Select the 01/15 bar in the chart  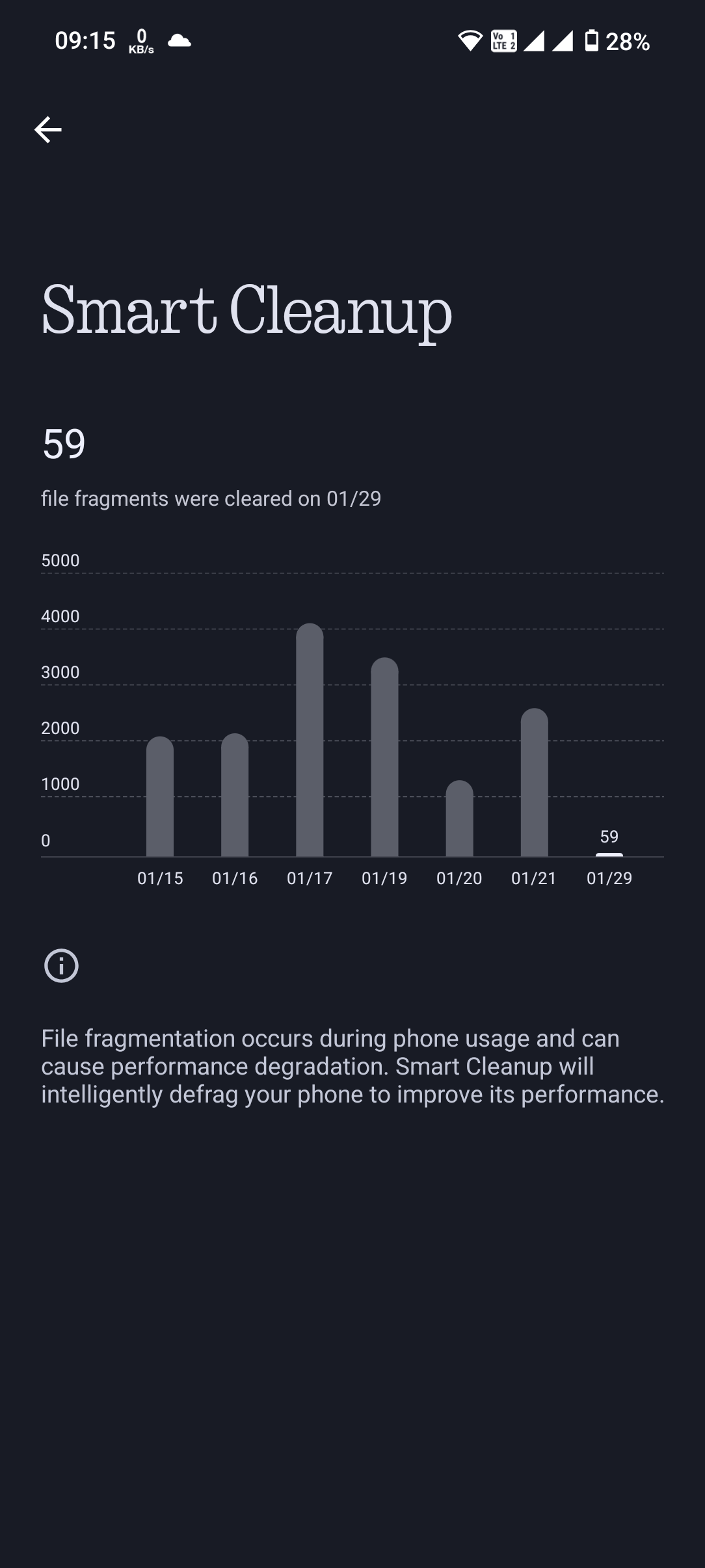coord(160,797)
